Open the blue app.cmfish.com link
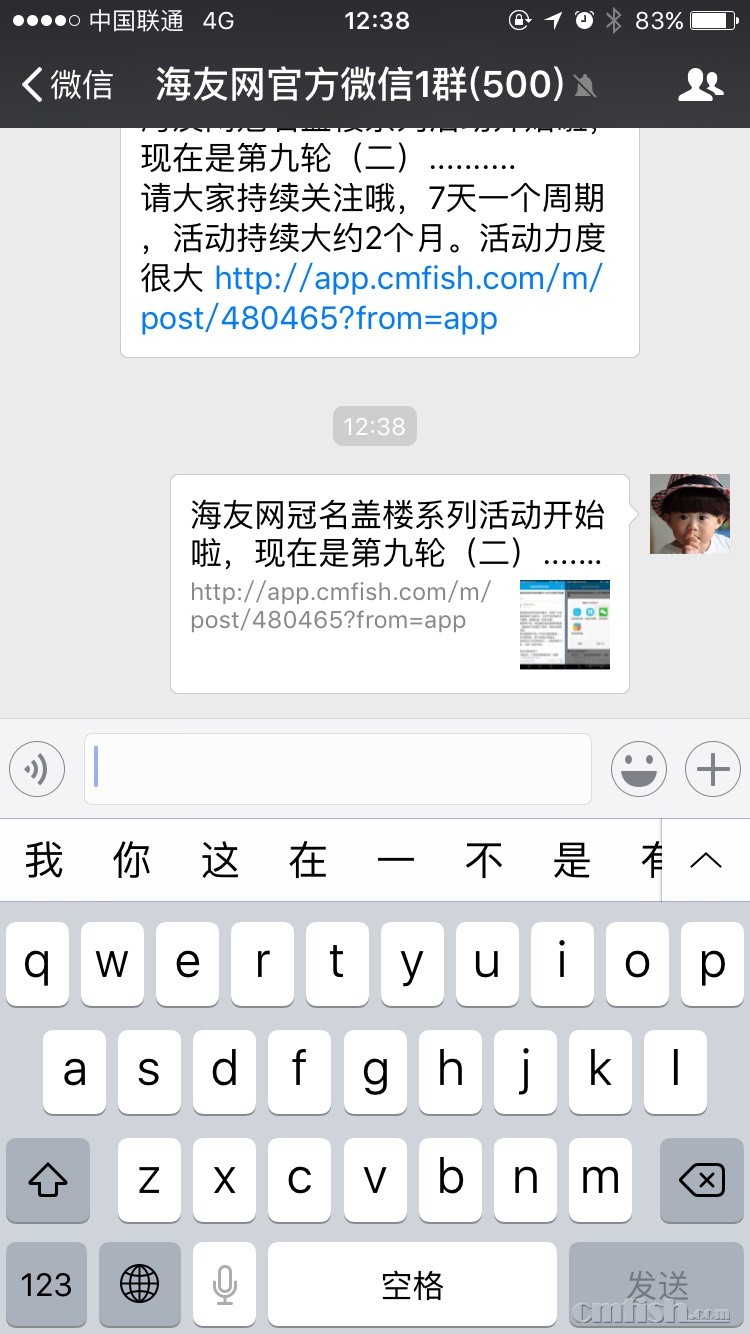Viewport: 750px width, 1334px height. 371,298
